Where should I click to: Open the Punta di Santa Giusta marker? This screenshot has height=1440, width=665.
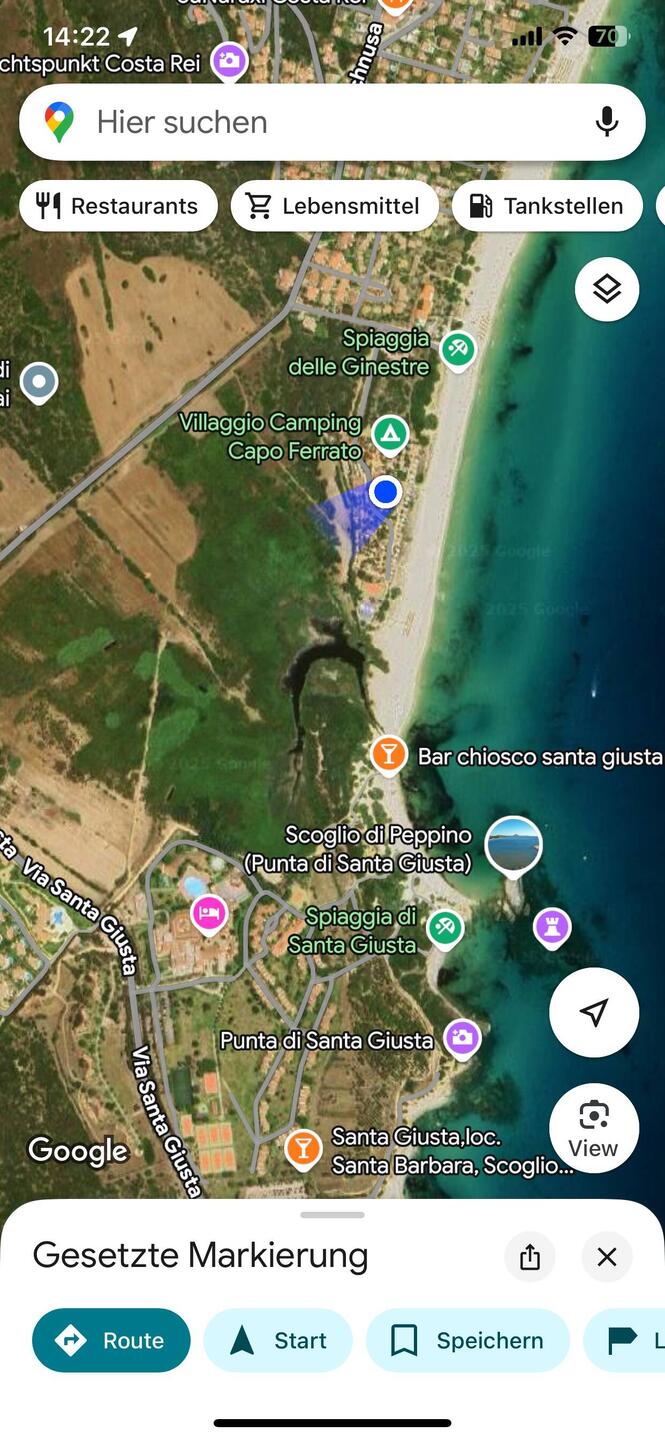[x=461, y=1038]
